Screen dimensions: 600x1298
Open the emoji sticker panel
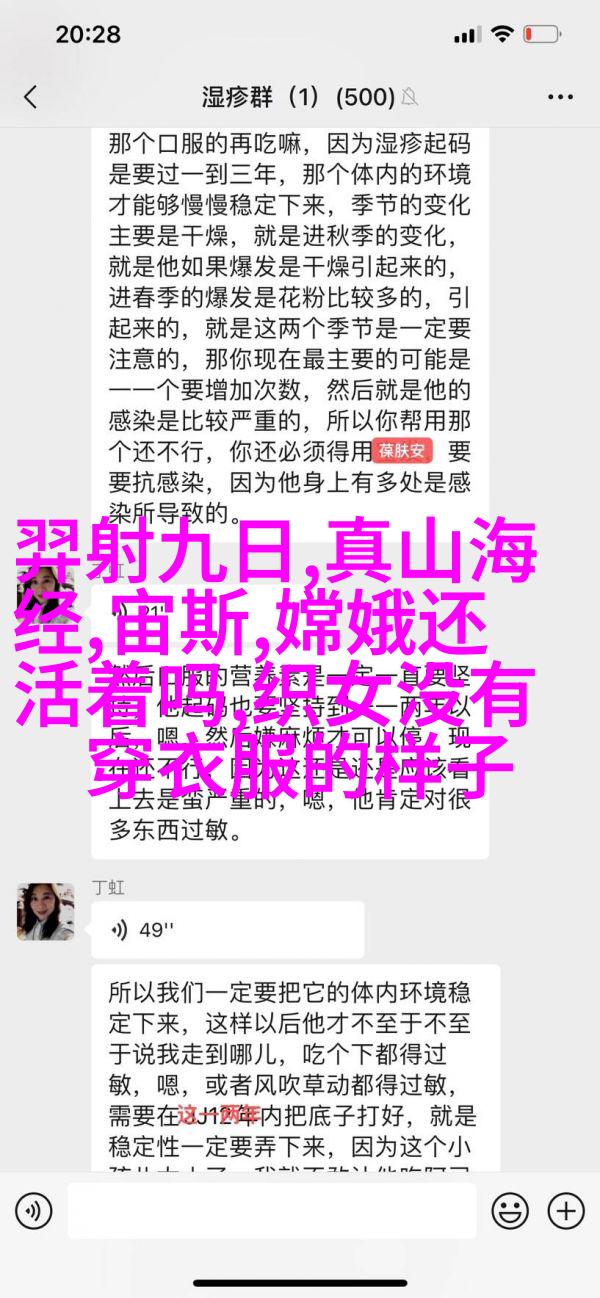coord(510,1211)
